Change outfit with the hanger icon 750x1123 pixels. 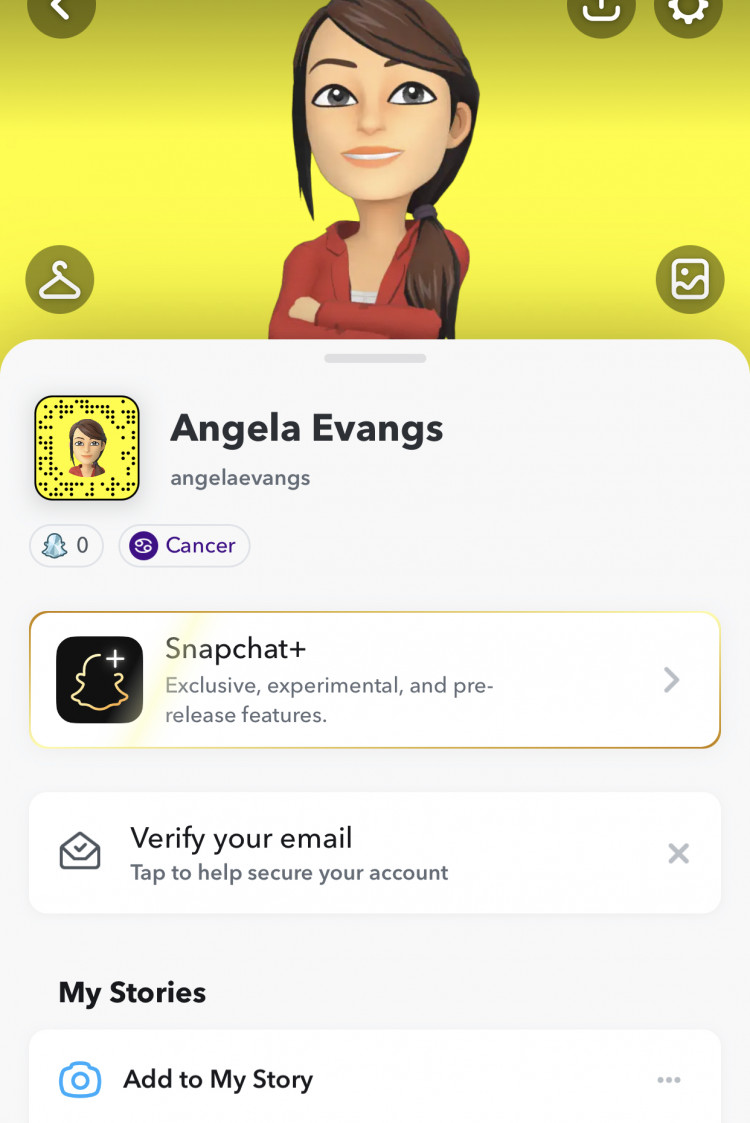[x=60, y=280]
